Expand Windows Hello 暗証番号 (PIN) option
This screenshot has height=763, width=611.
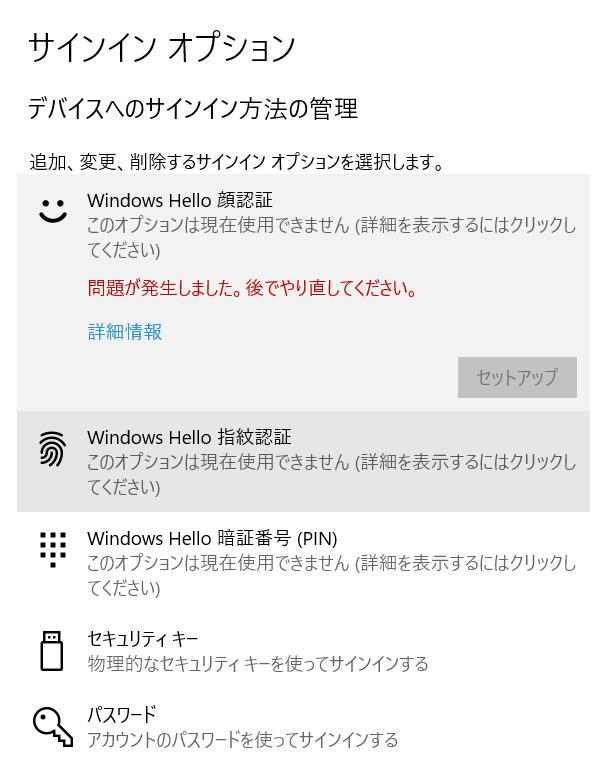[x=302, y=562]
